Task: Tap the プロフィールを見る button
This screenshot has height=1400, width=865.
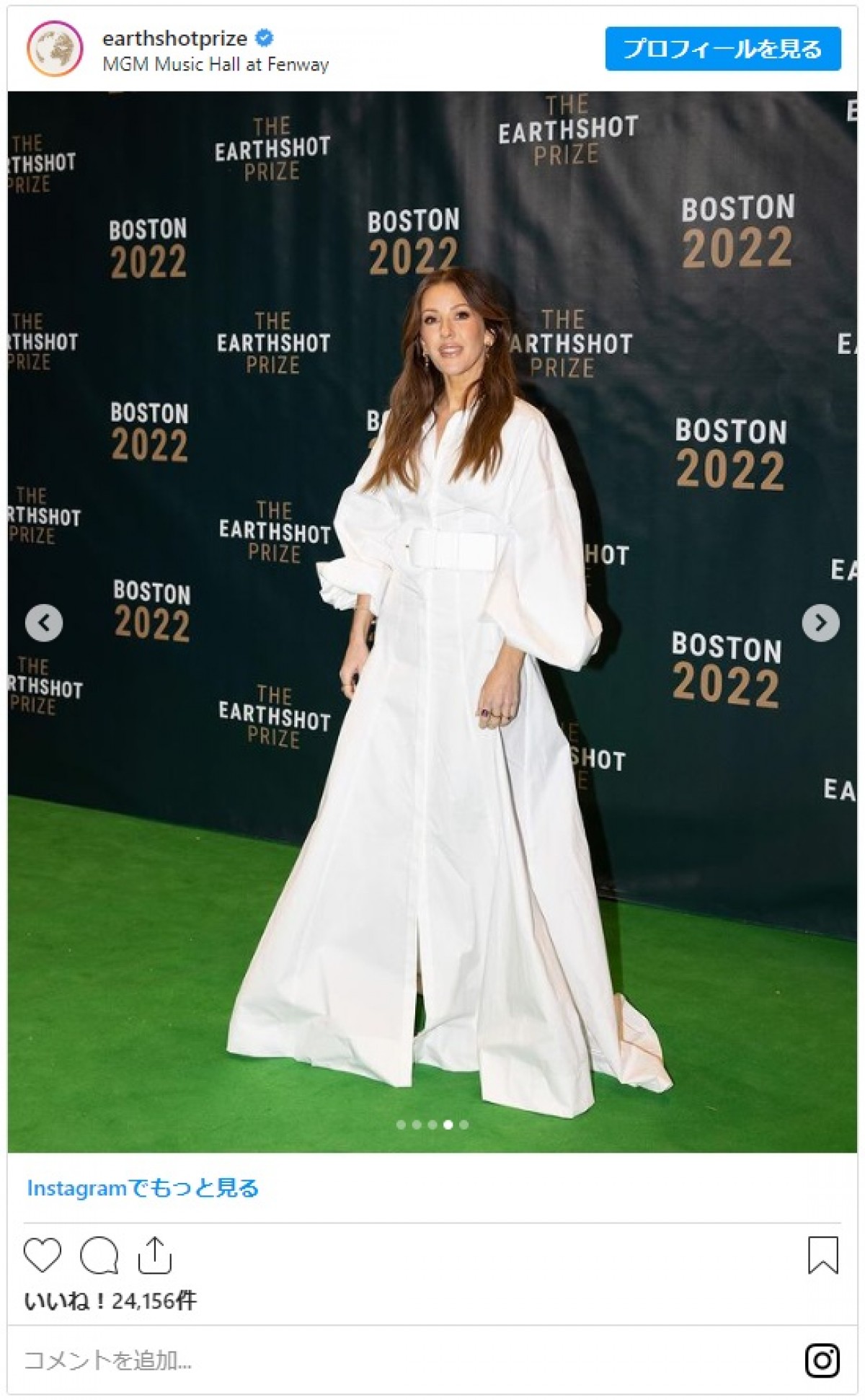Action: point(722,48)
